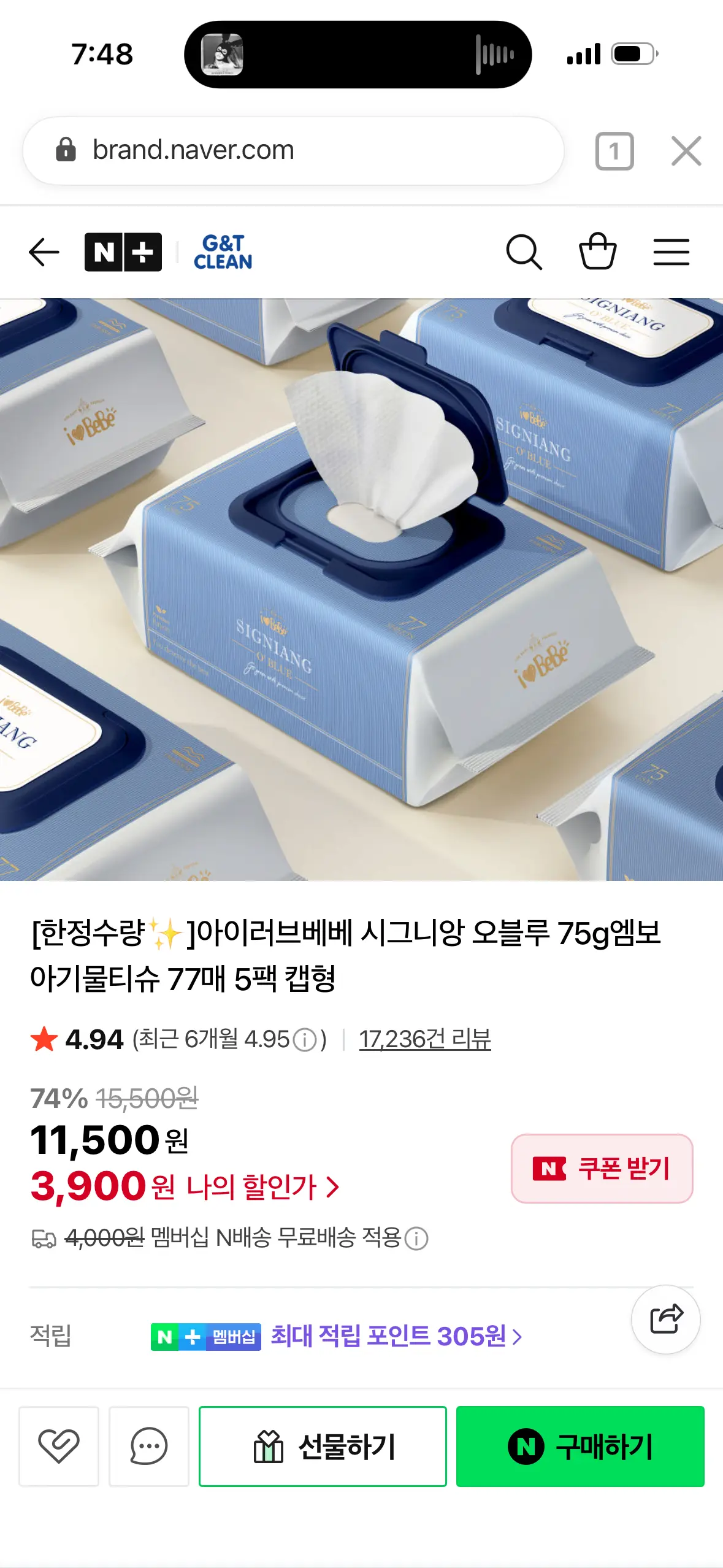Tap 선물하기 to send as gift

(x=323, y=1446)
